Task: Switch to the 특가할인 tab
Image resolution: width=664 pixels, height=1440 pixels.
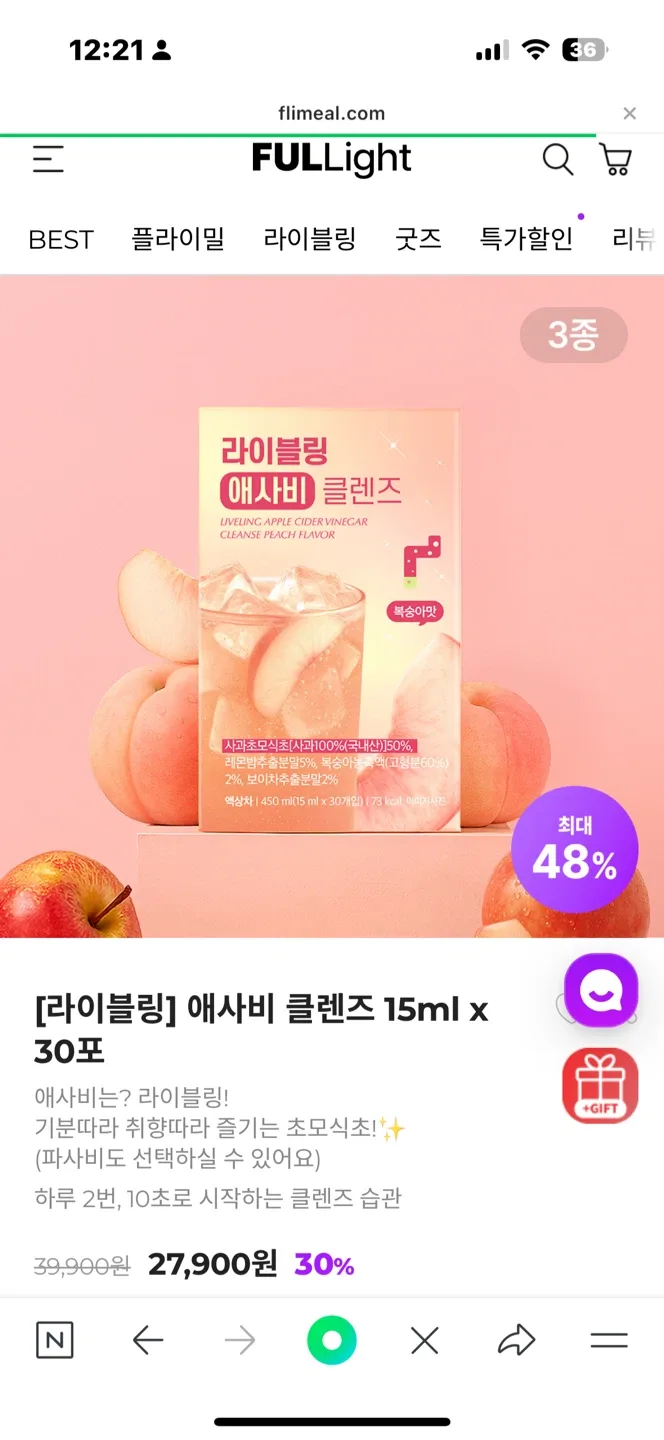Action: pyautogui.click(x=526, y=239)
